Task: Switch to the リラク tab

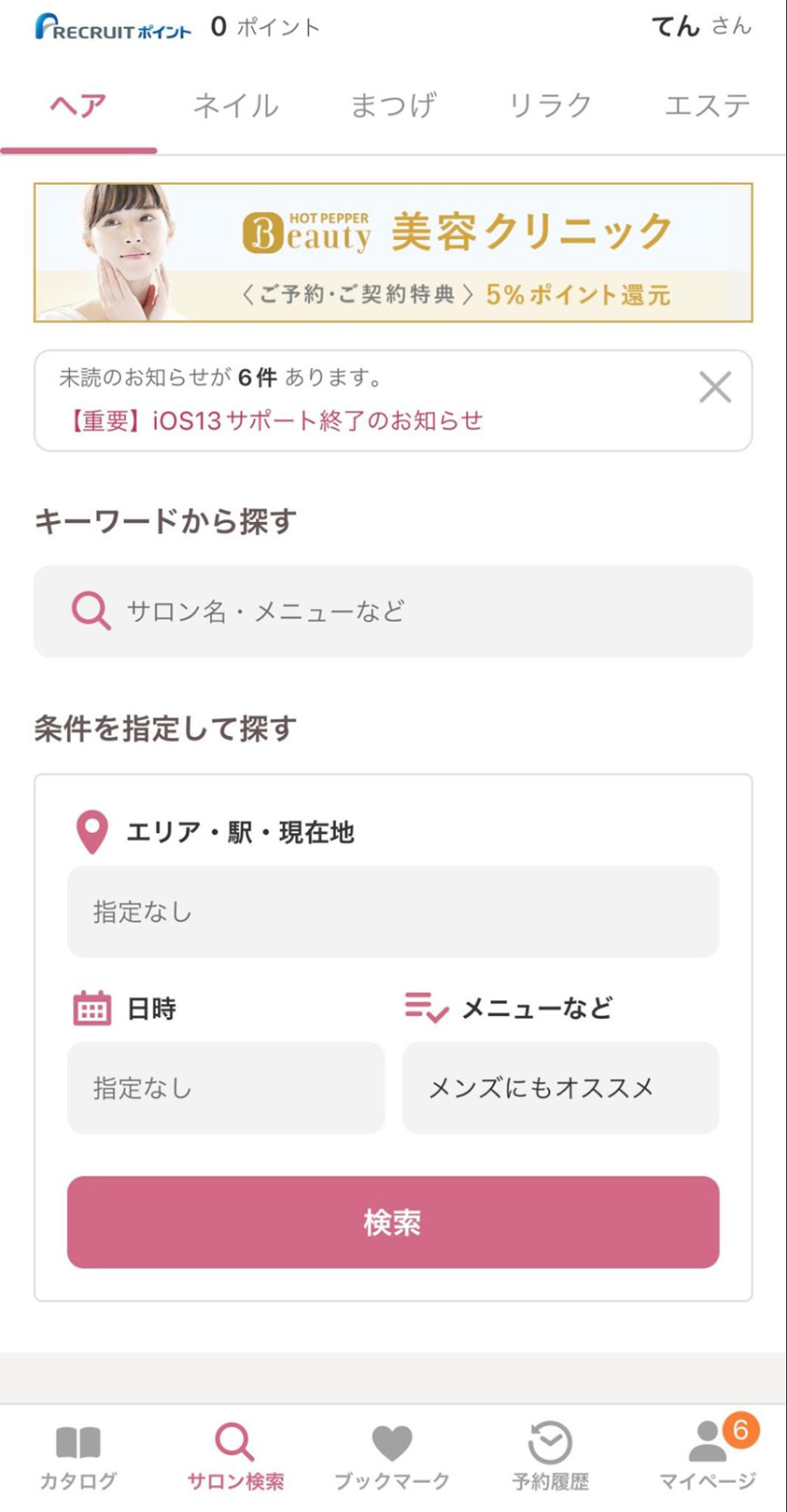Action: (x=550, y=106)
